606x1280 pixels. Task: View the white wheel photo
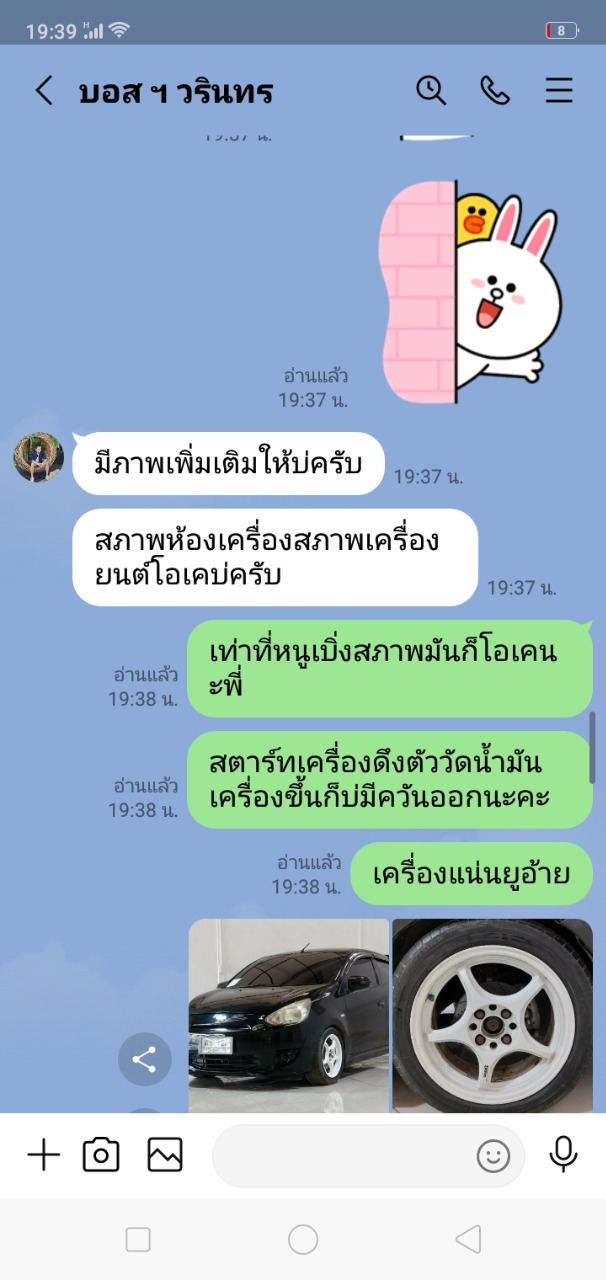[x=492, y=1015]
